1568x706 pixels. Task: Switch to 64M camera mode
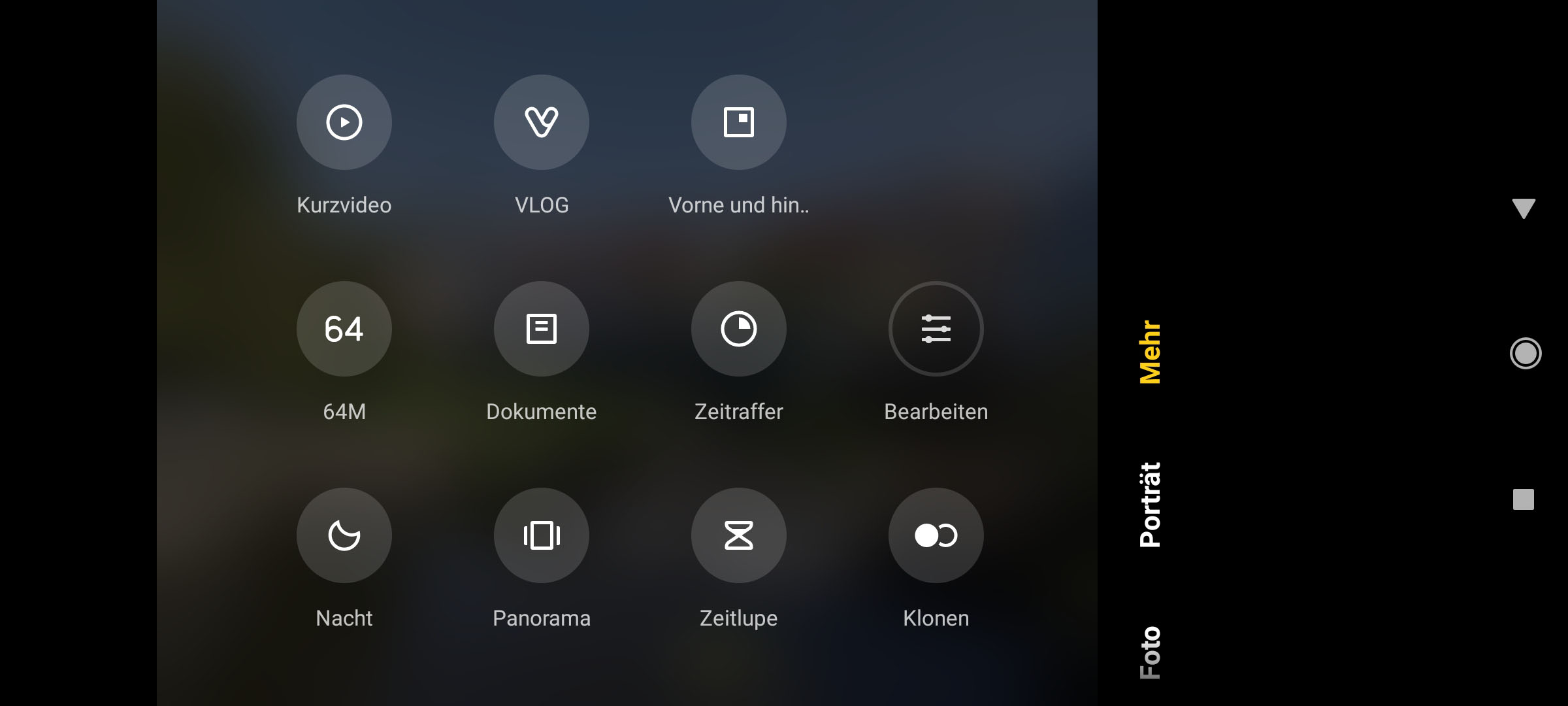click(344, 329)
